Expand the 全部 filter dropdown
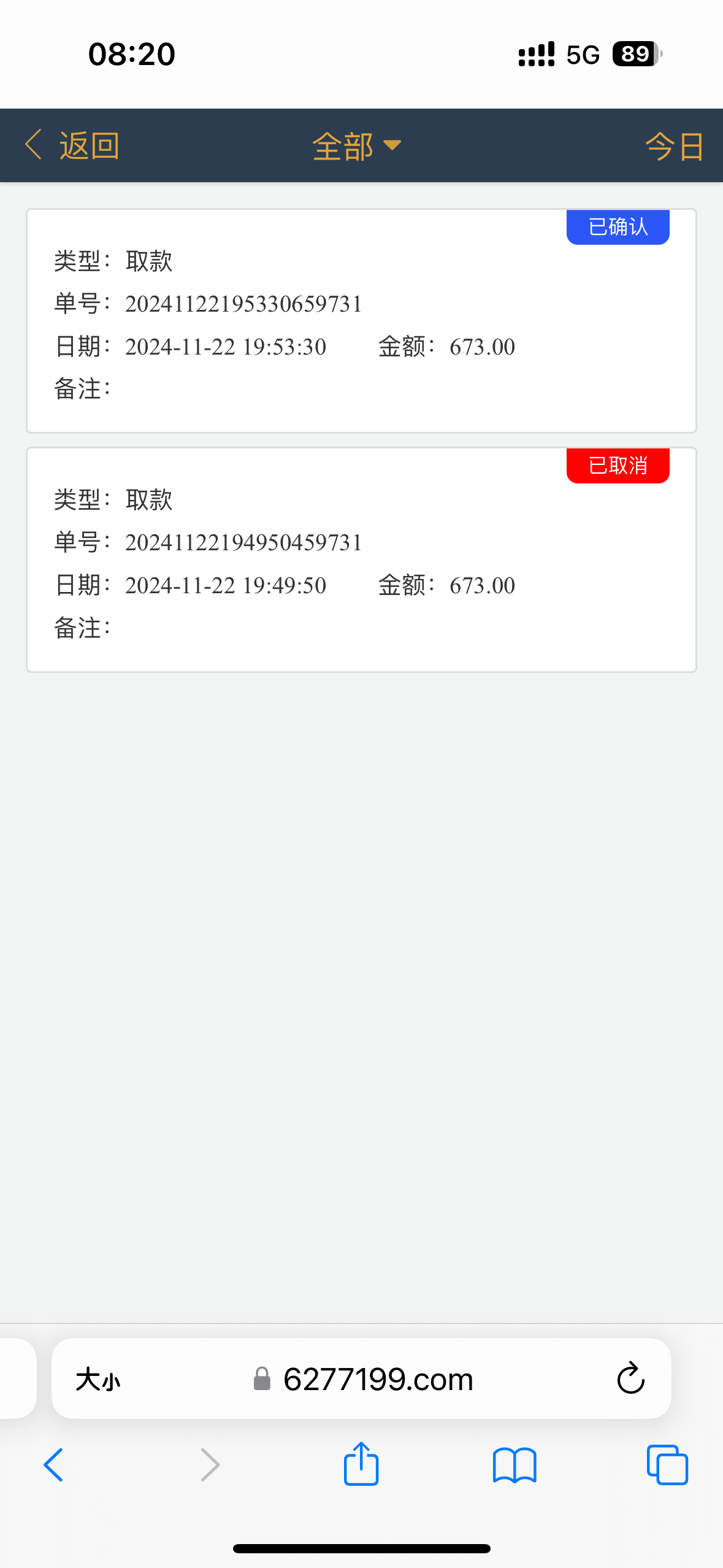 [x=356, y=146]
